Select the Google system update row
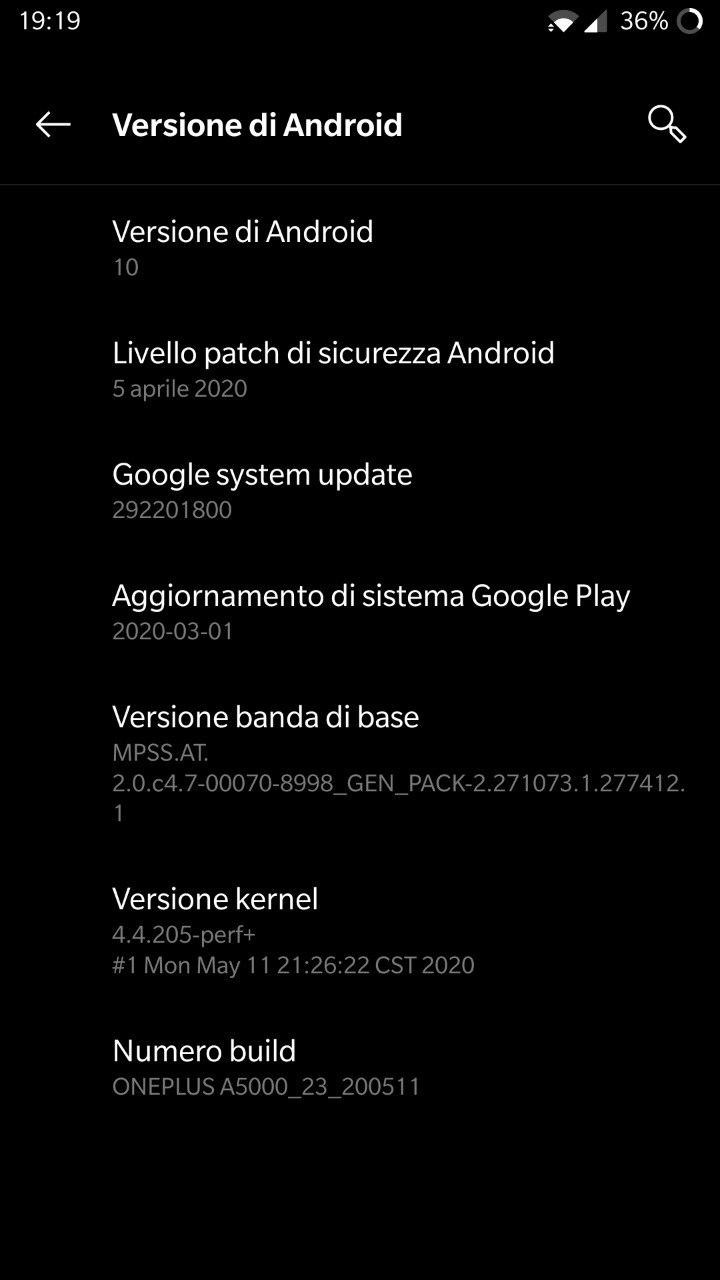 [x=360, y=490]
